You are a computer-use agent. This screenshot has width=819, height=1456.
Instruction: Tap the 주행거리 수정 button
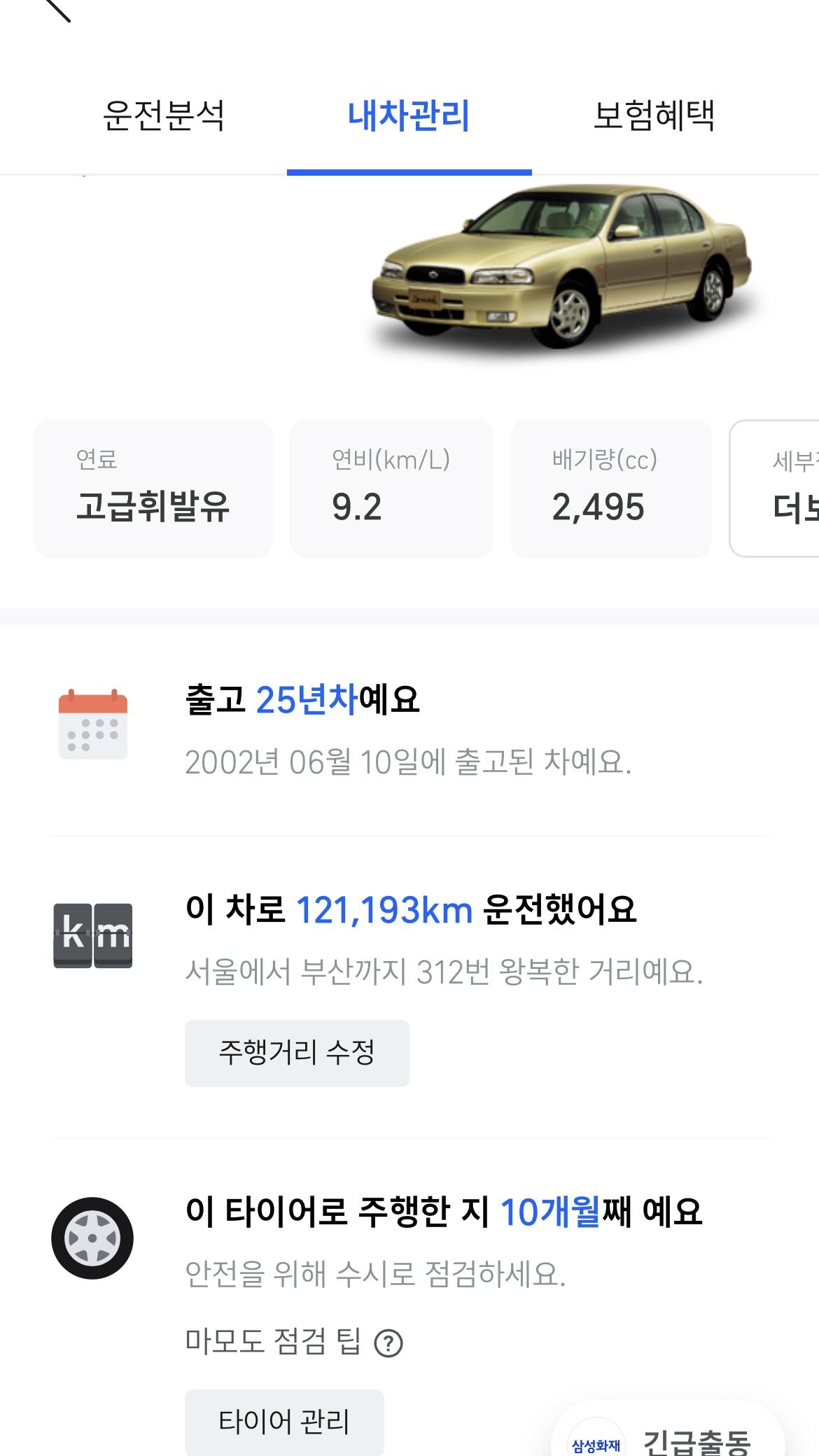pos(297,1053)
